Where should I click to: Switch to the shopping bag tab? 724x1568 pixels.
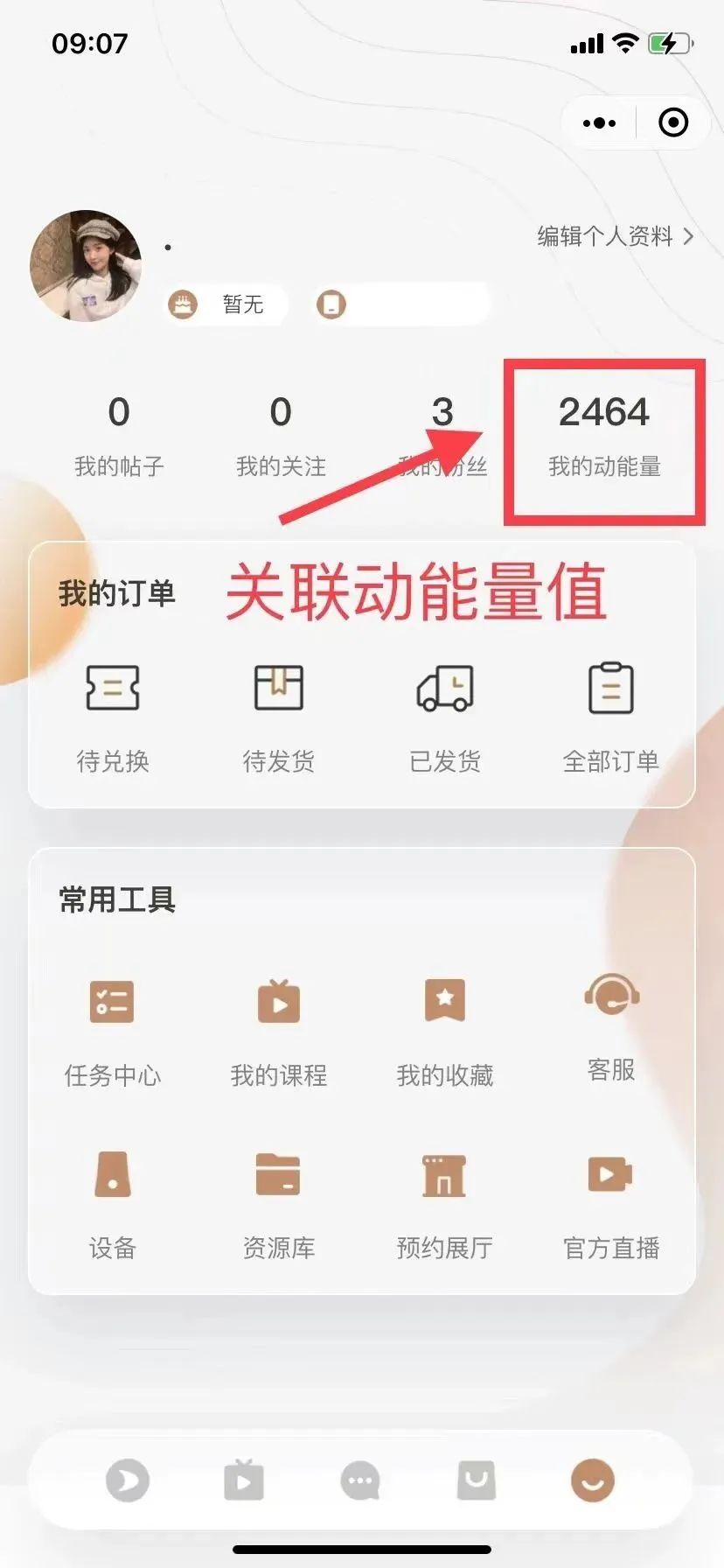point(477,1480)
